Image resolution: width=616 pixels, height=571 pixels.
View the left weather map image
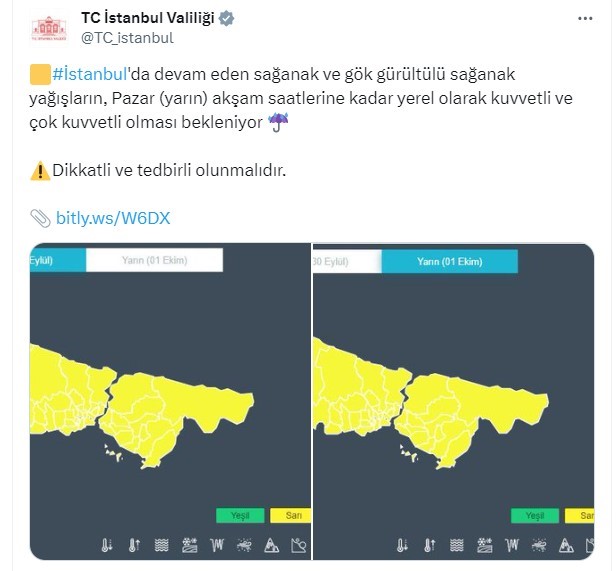click(x=170, y=400)
